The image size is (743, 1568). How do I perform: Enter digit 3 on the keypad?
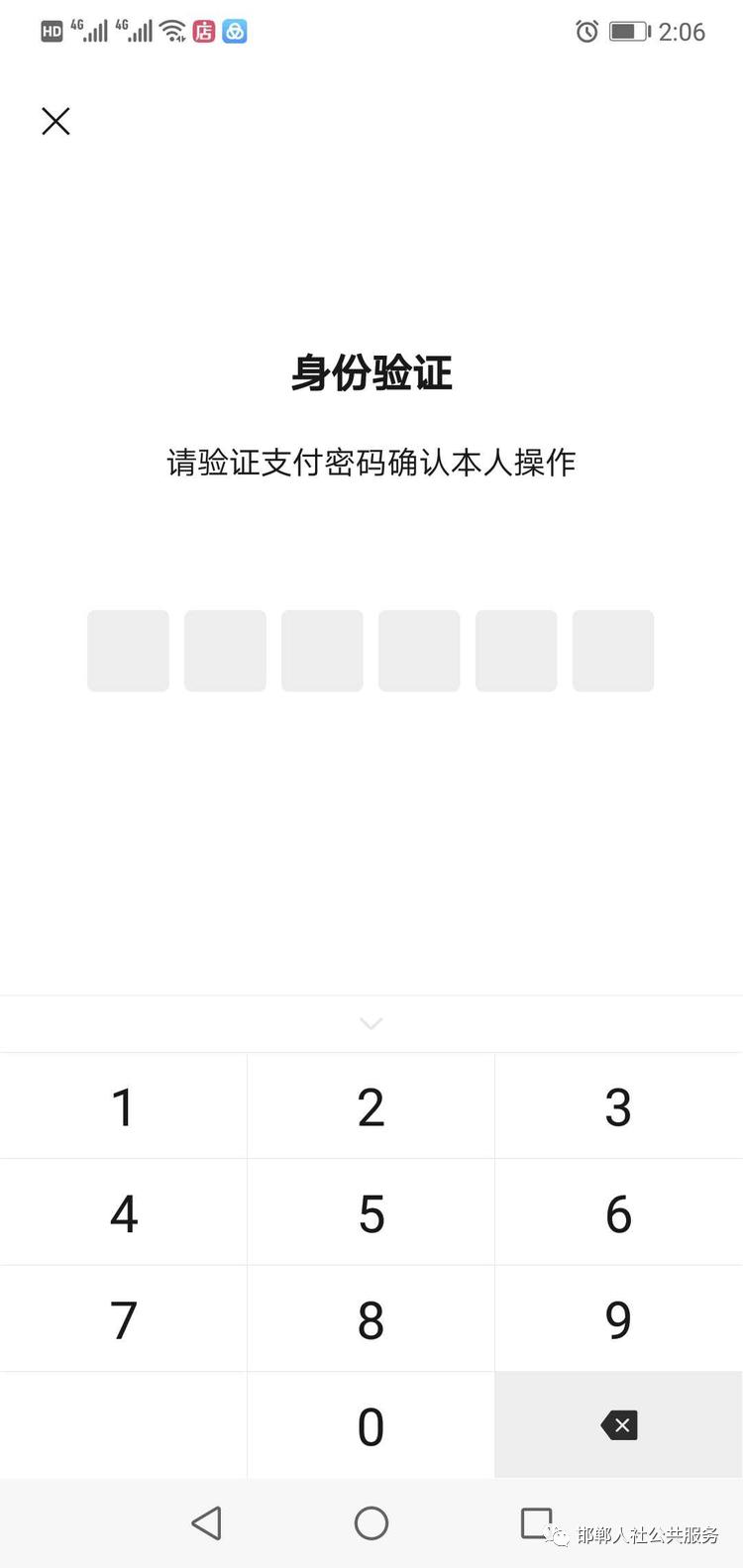tap(618, 1106)
